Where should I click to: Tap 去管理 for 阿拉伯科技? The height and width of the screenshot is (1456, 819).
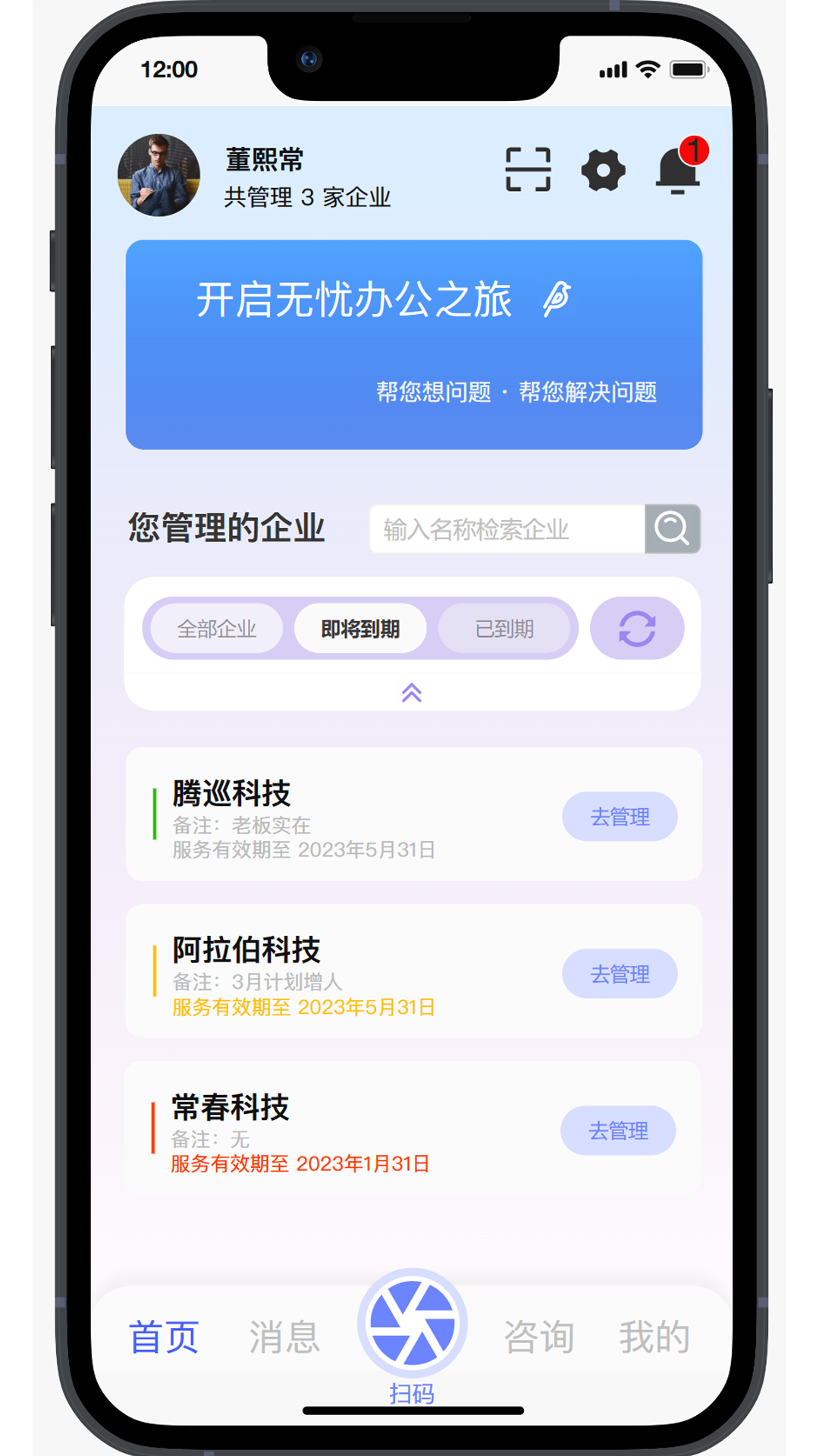coord(620,974)
